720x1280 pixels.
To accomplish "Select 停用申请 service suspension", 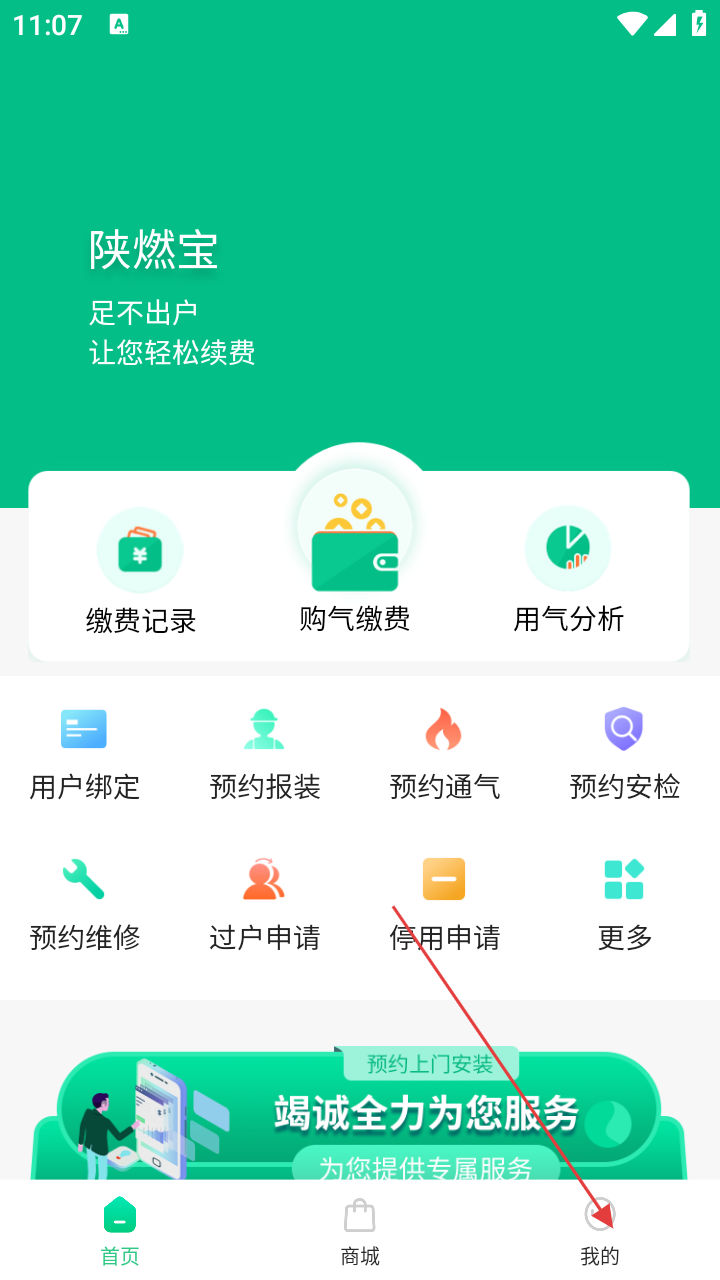I will click(x=445, y=904).
